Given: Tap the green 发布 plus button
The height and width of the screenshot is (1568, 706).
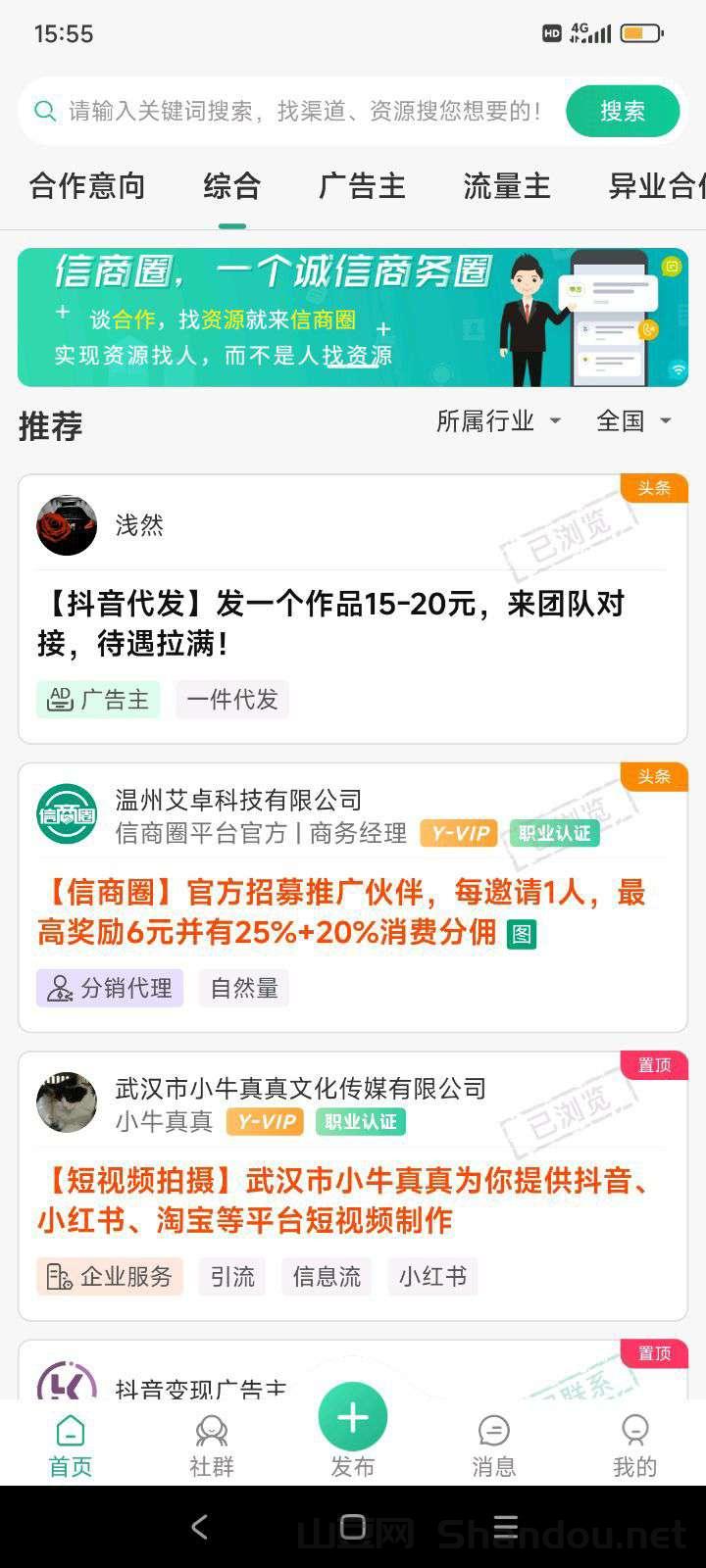Looking at the screenshot, I should 353,1418.
